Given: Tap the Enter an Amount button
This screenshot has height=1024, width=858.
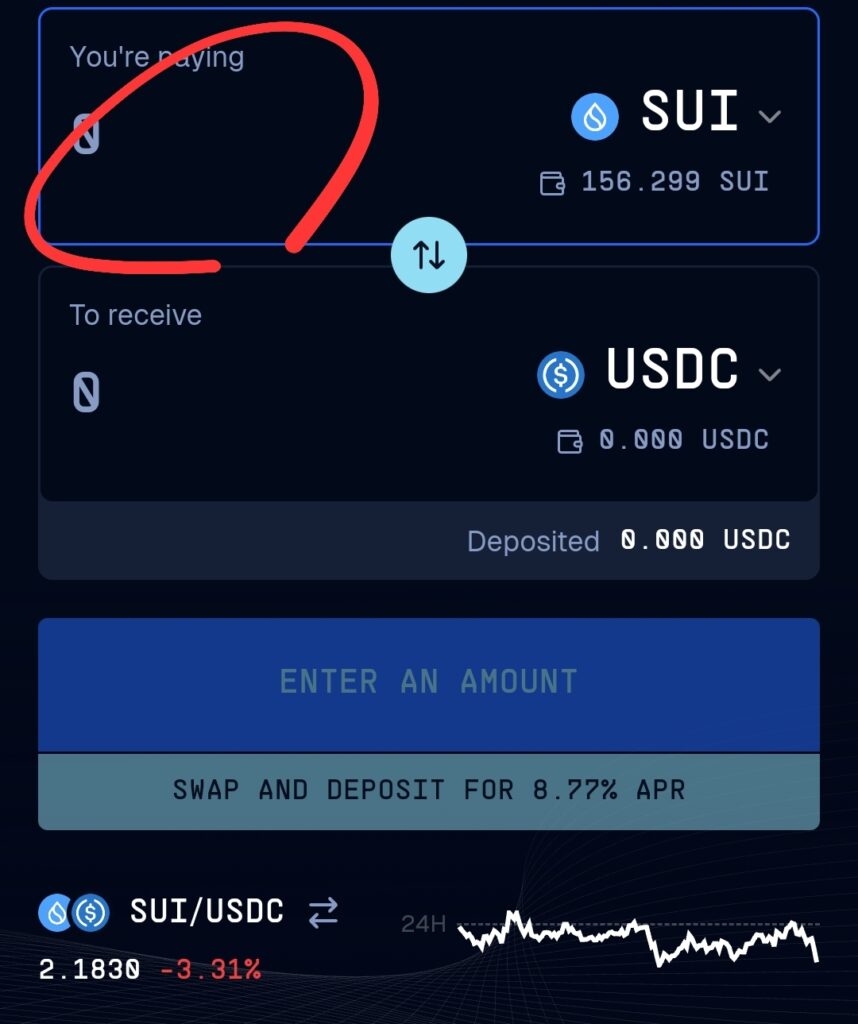Looking at the screenshot, I should tap(428, 683).
